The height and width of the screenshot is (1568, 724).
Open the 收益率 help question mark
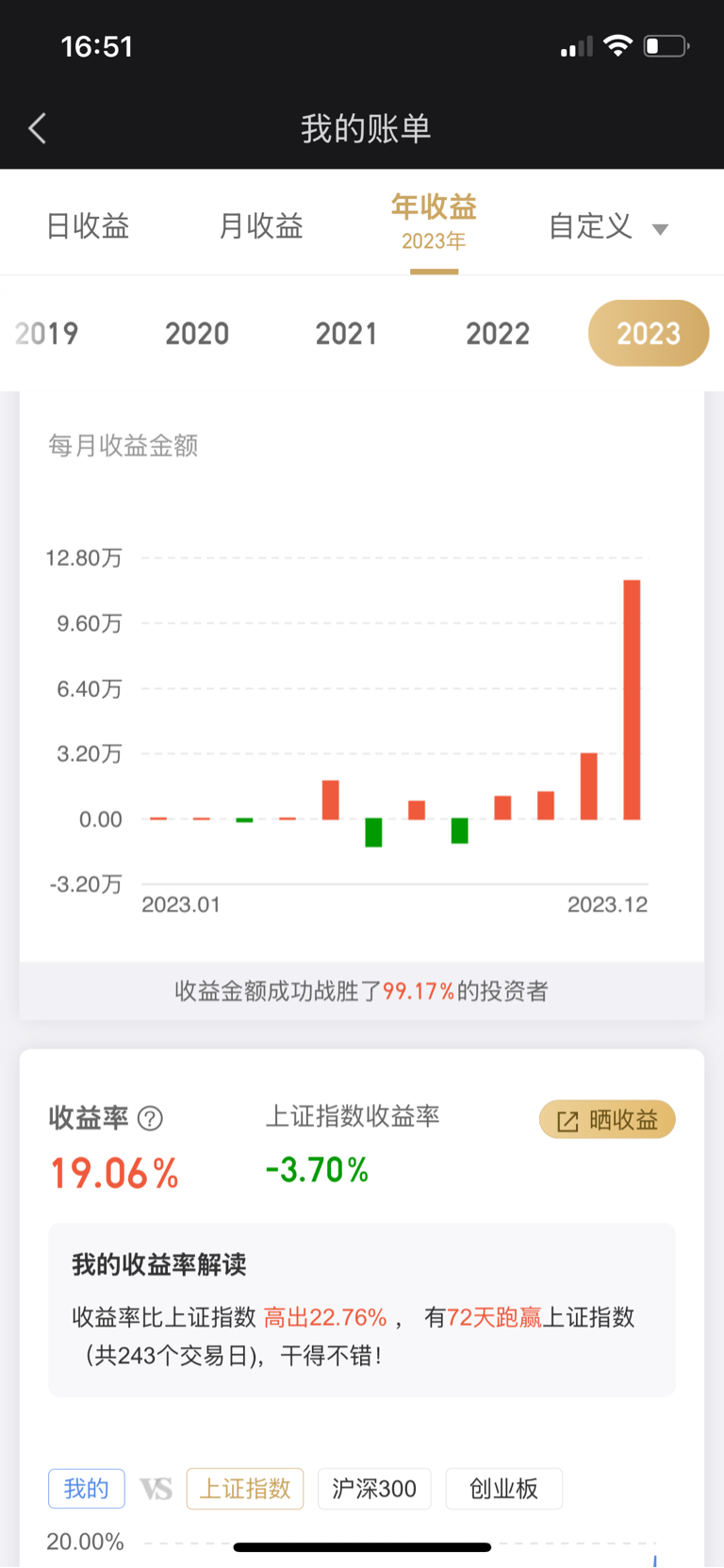tap(150, 1118)
